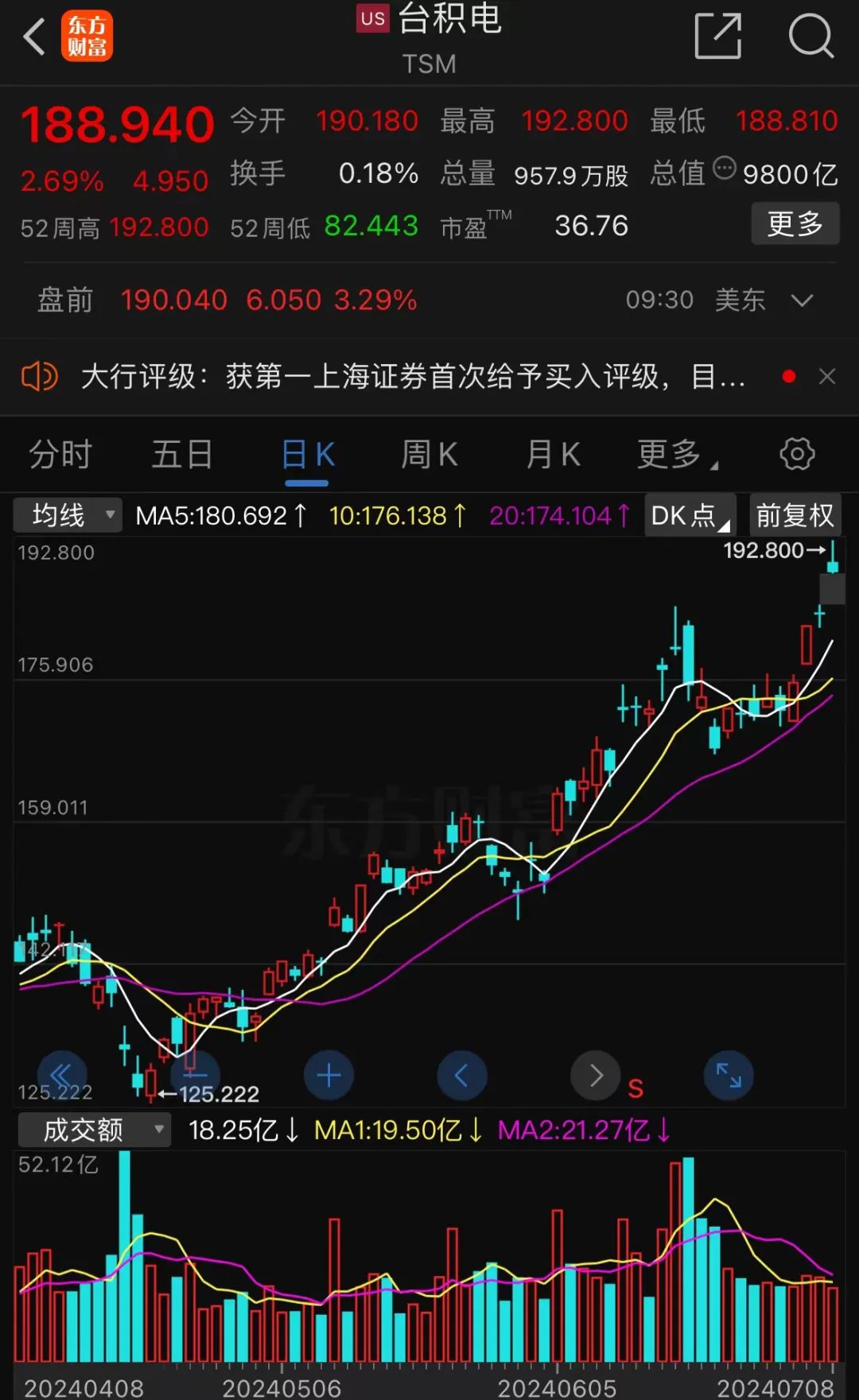
Task: Open the search function
Action: coord(810,37)
